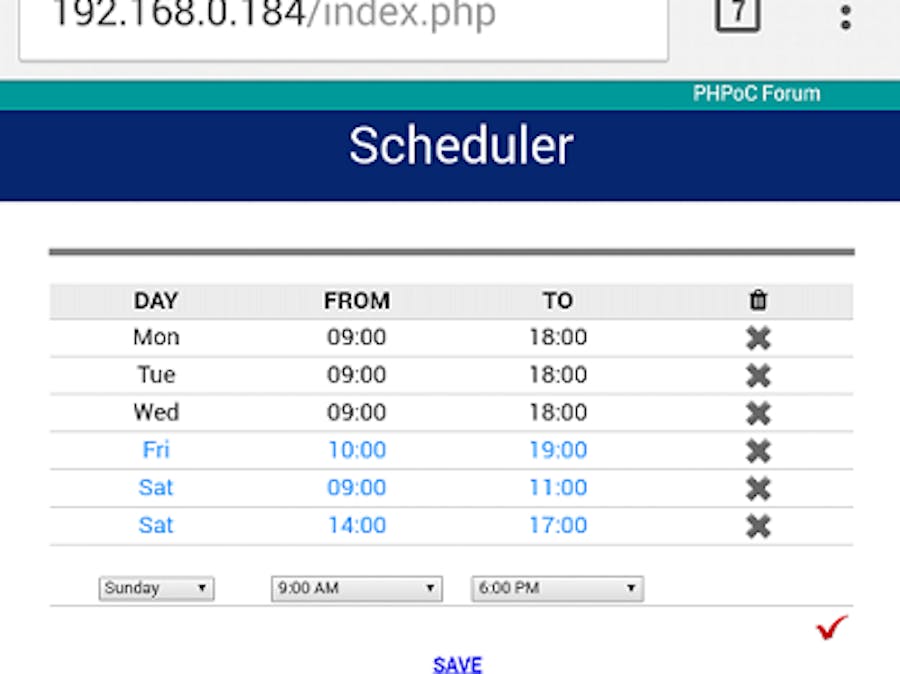Open the browser overflow menu

(846, 16)
